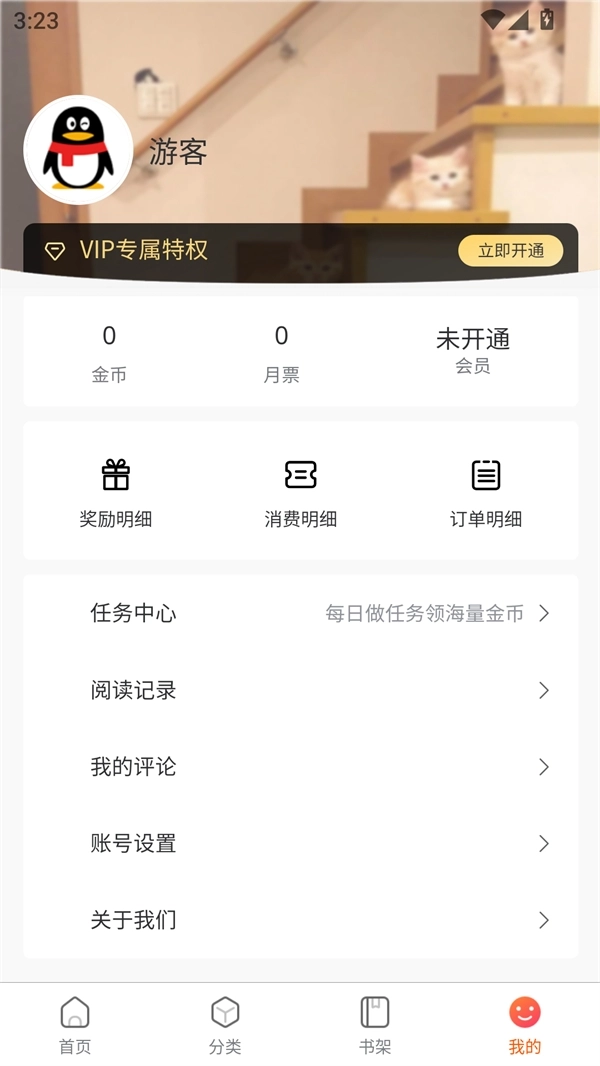This screenshot has height=1066, width=600.
Task: Go to 账号设置 account settings
Action: (300, 843)
